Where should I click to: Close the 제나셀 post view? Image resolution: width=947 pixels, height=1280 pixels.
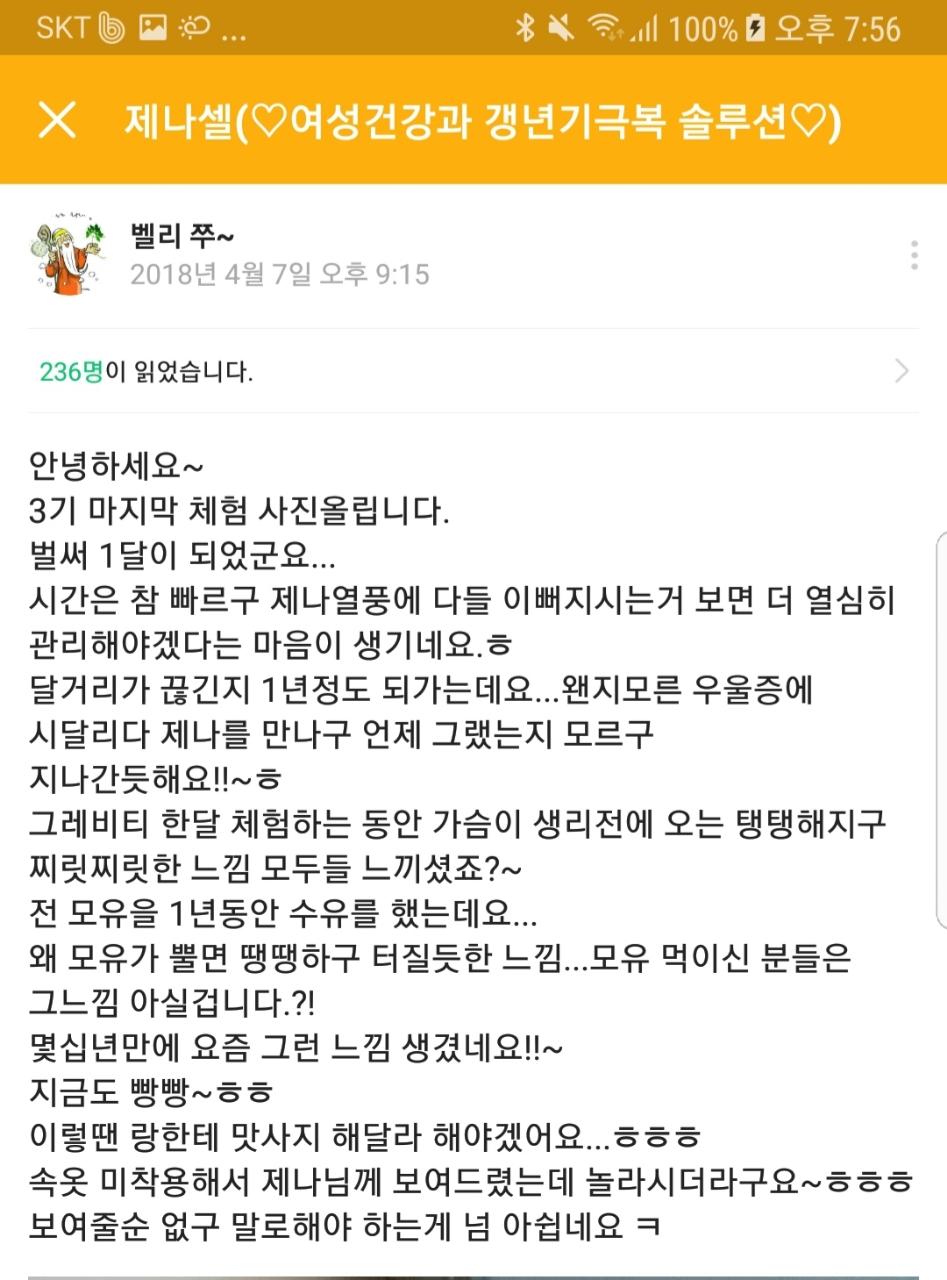[x=57, y=120]
